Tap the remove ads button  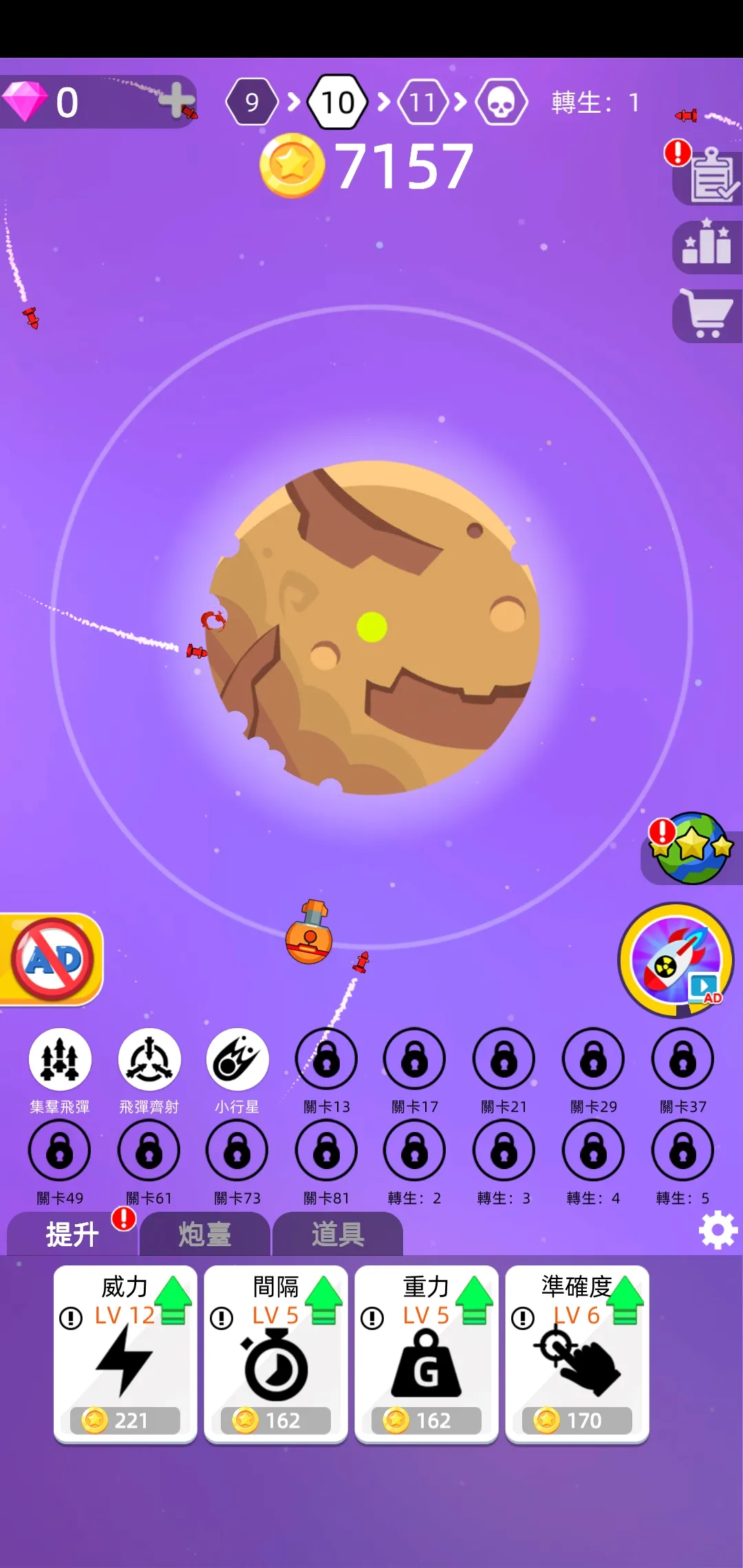click(x=52, y=959)
